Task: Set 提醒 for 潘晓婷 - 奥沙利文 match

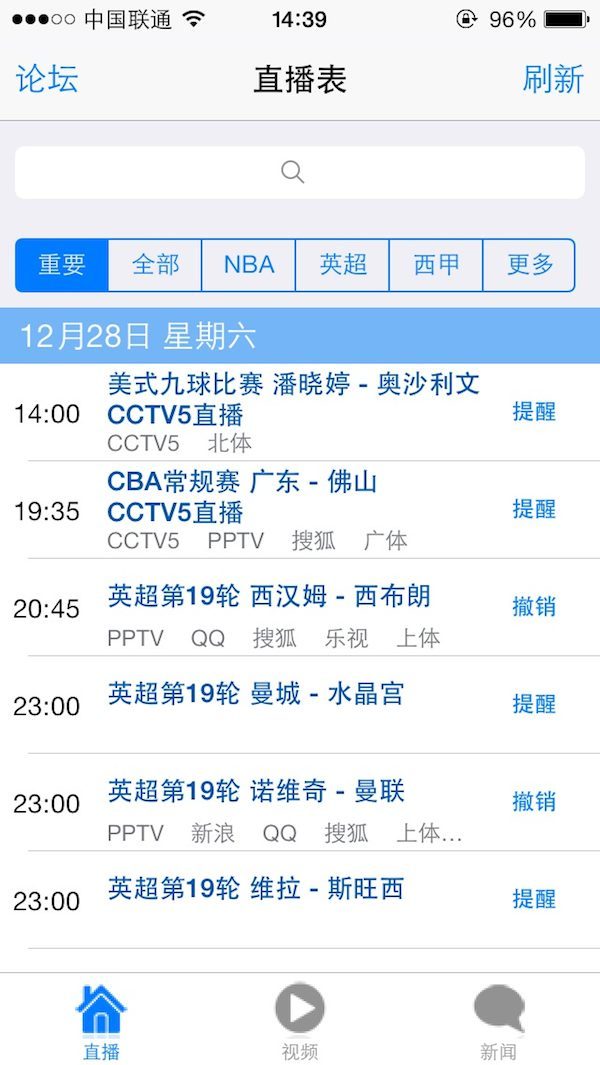Action: 534,412
